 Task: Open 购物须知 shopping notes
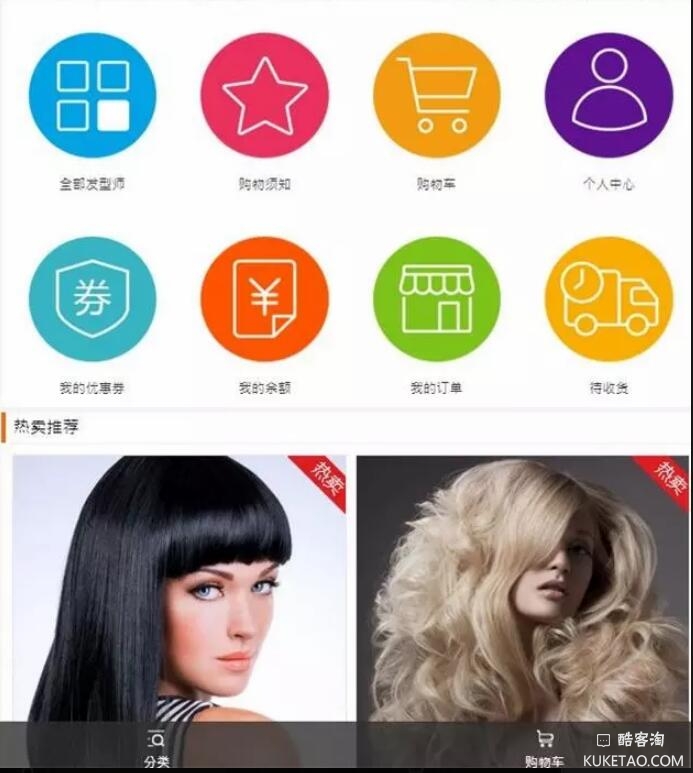[x=264, y=95]
